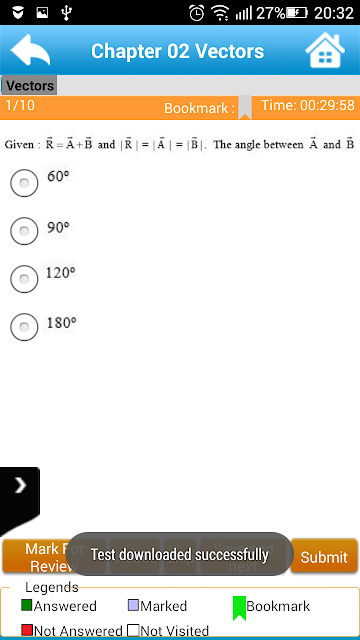Pick the 120° answer option
Screen dimensions: 360x640
(x=24, y=279)
